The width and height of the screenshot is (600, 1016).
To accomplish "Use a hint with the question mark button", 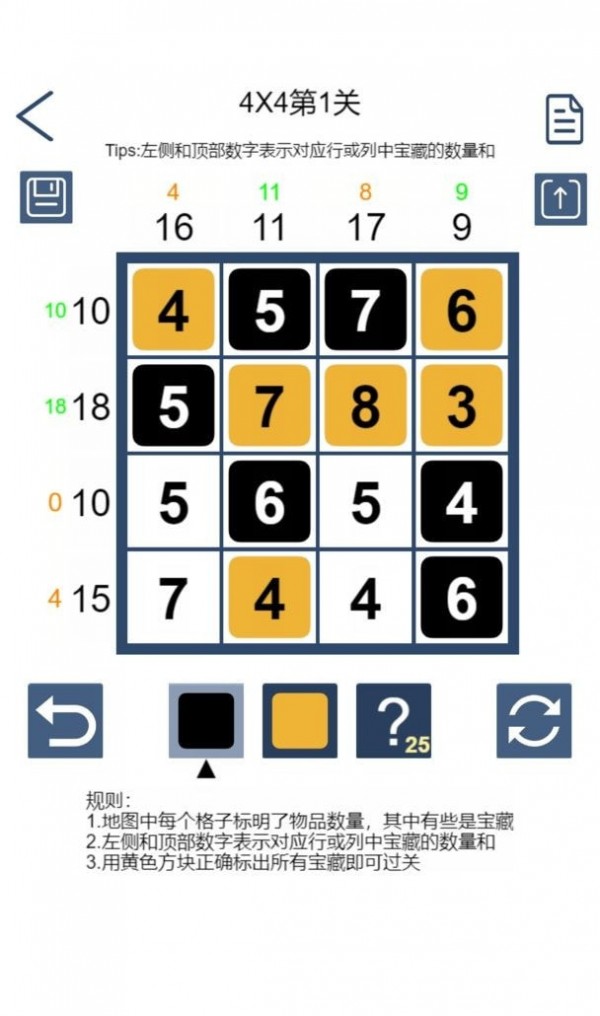I will point(394,720).
